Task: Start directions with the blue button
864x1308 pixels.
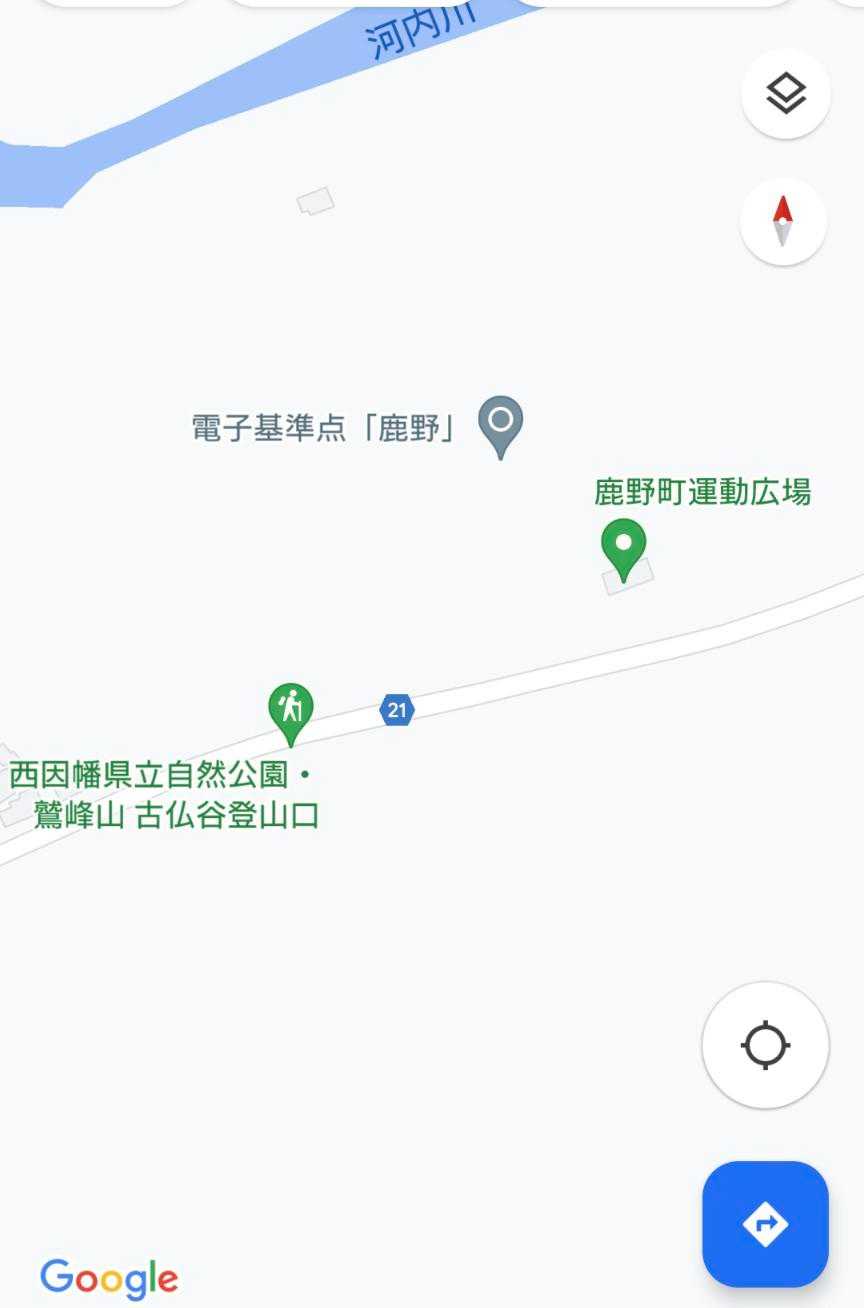Action: (765, 1223)
